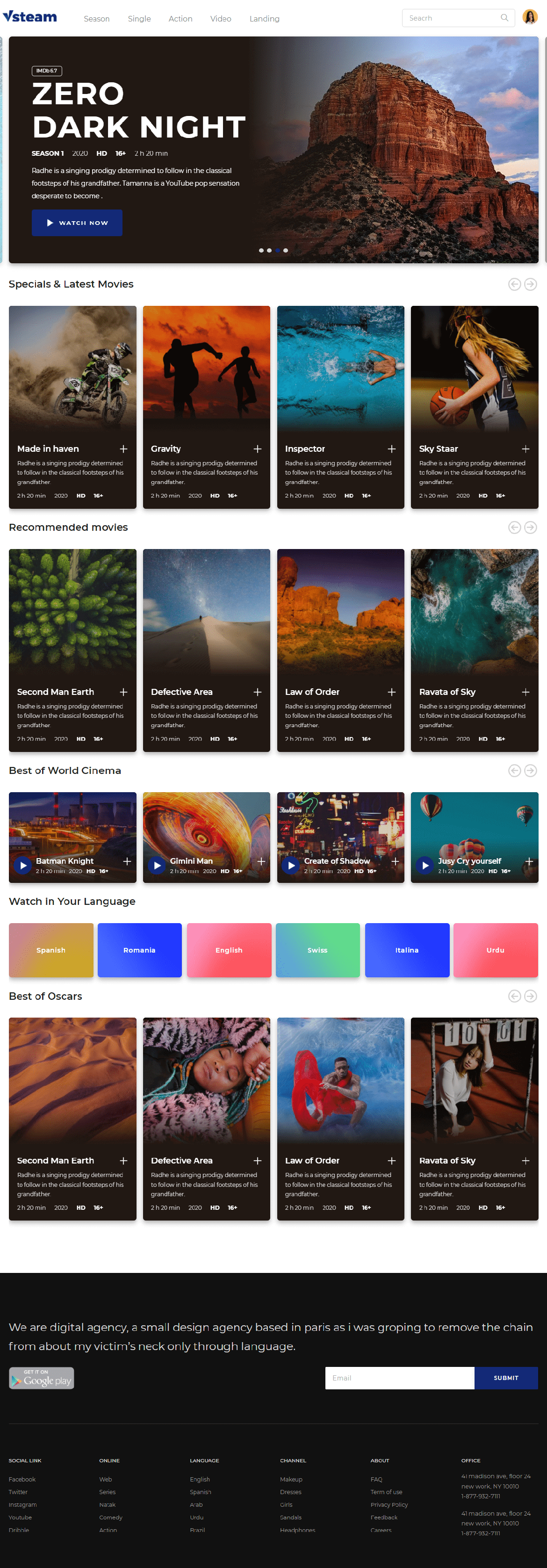Submit the email subscription

[x=506, y=1378]
